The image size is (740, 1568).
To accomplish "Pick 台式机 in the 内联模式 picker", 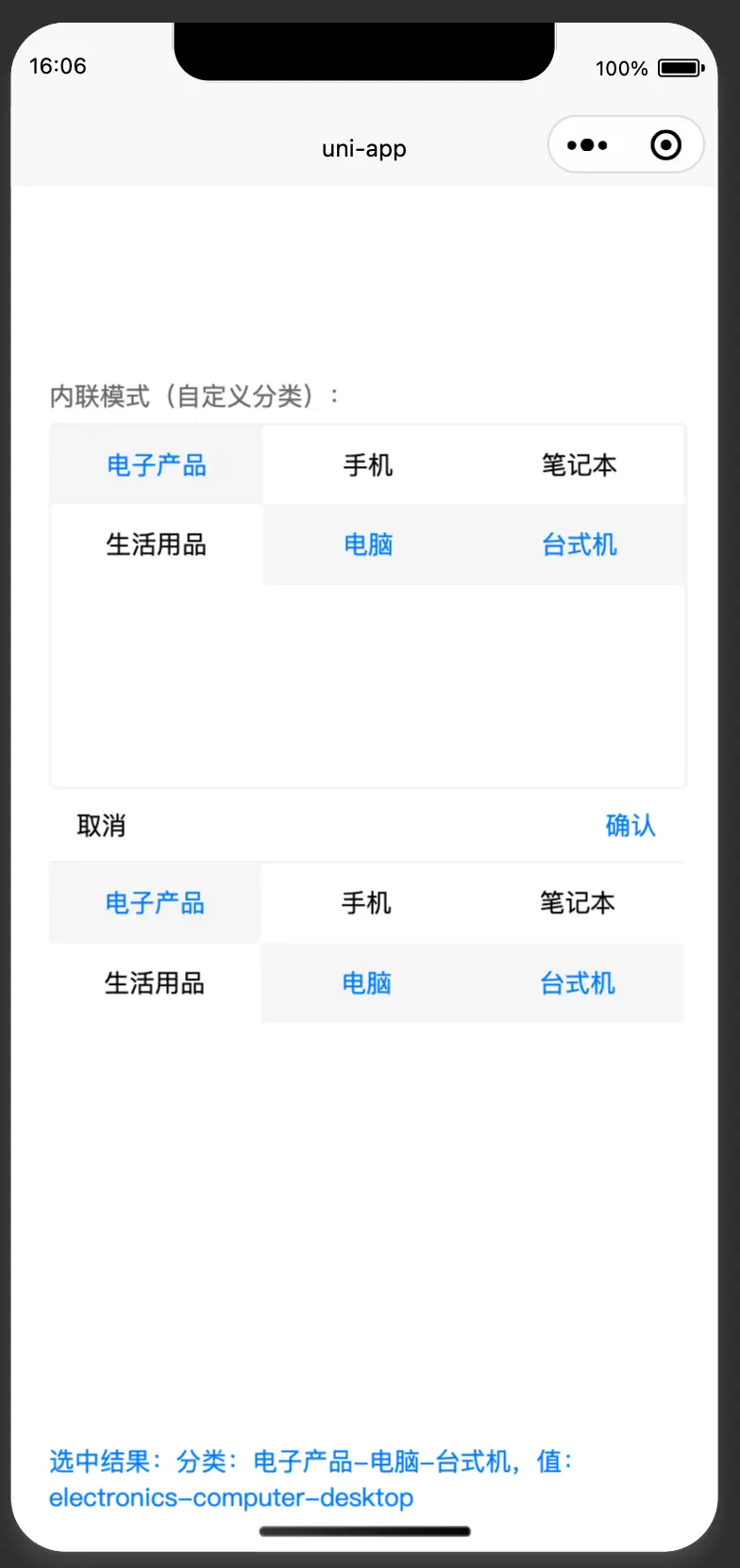I will coord(579,544).
